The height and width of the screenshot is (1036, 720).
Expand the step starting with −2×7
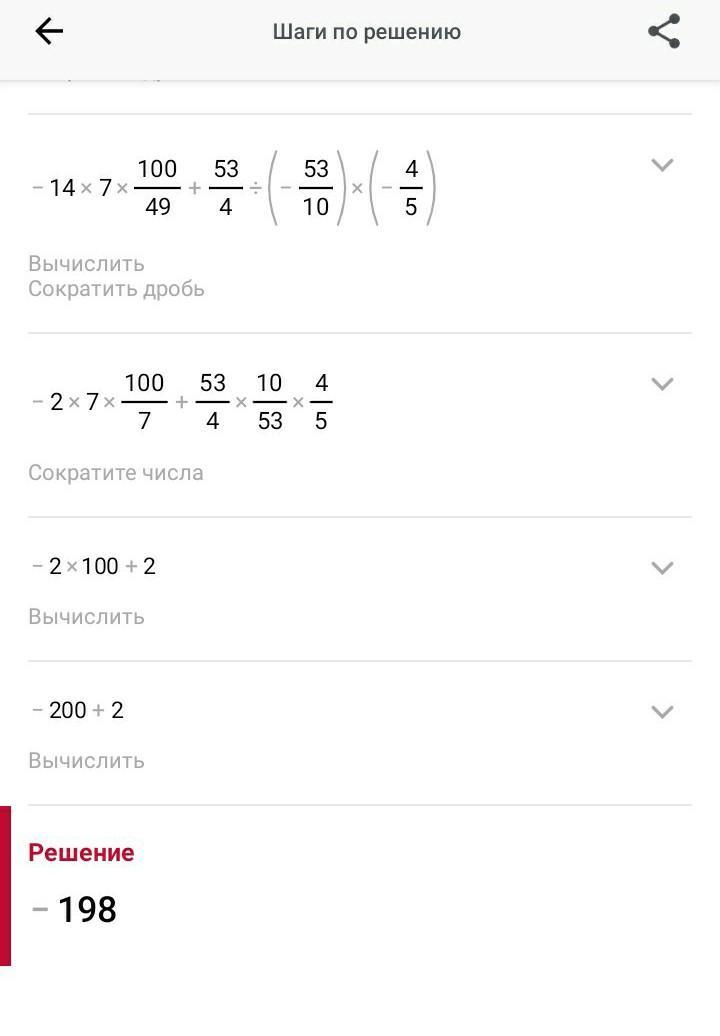coord(662,385)
